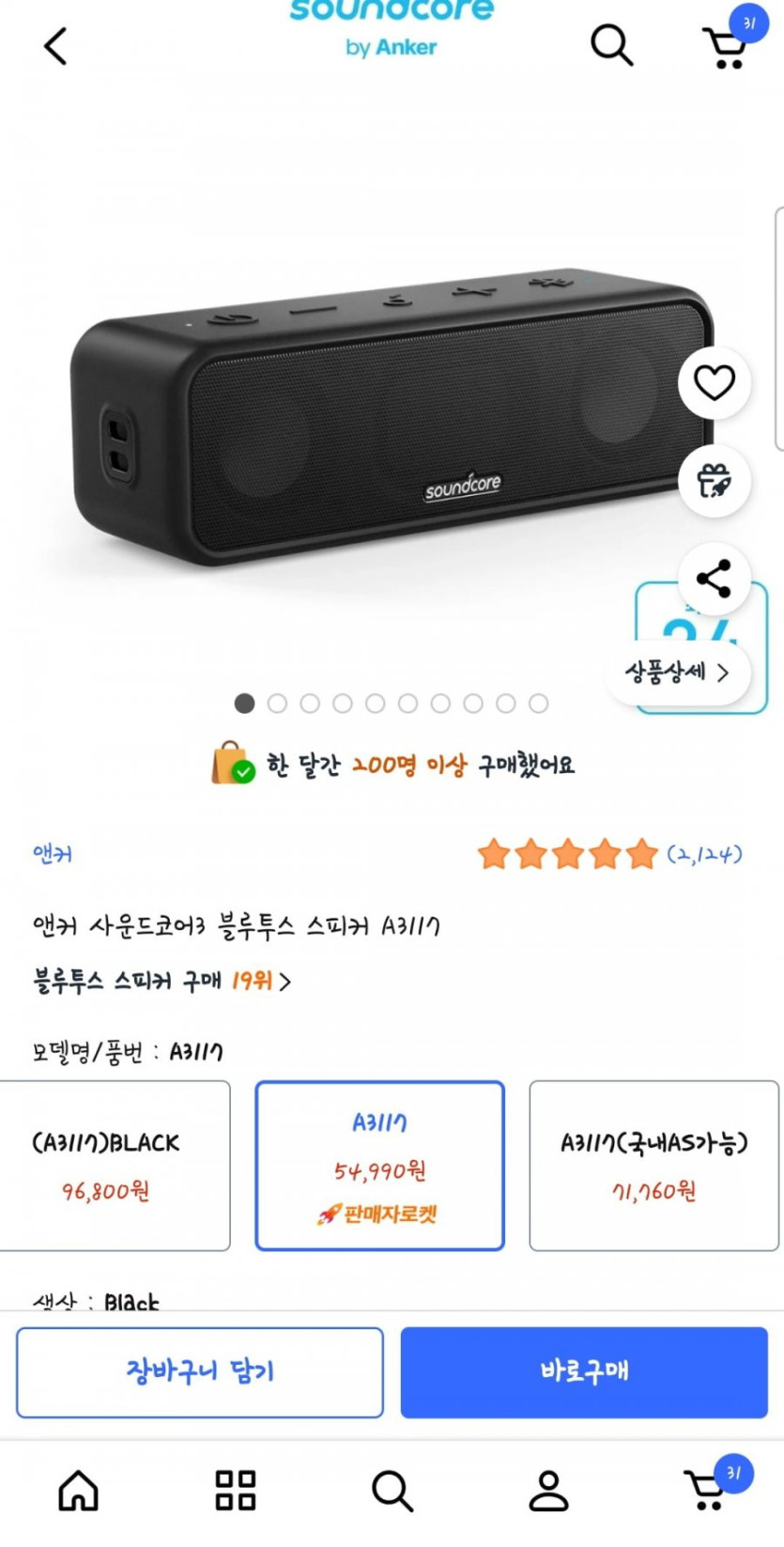Open search from the top bar
Image resolution: width=784 pixels, height=1547 pixels.
tap(611, 44)
